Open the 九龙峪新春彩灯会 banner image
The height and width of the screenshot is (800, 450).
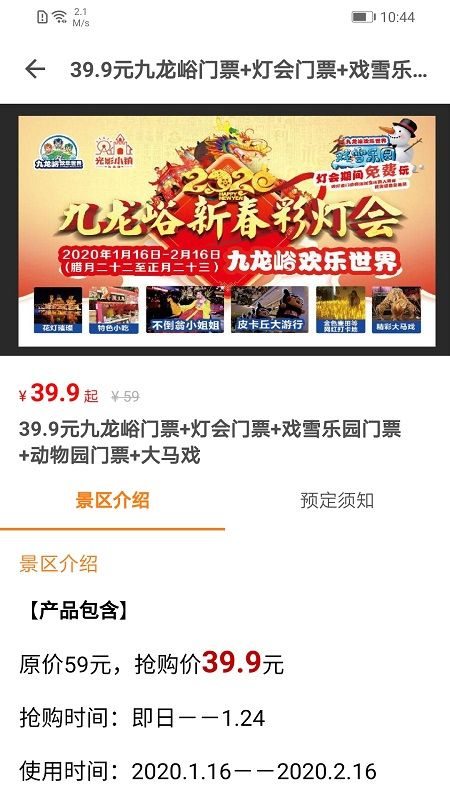[x=227, y=231]
